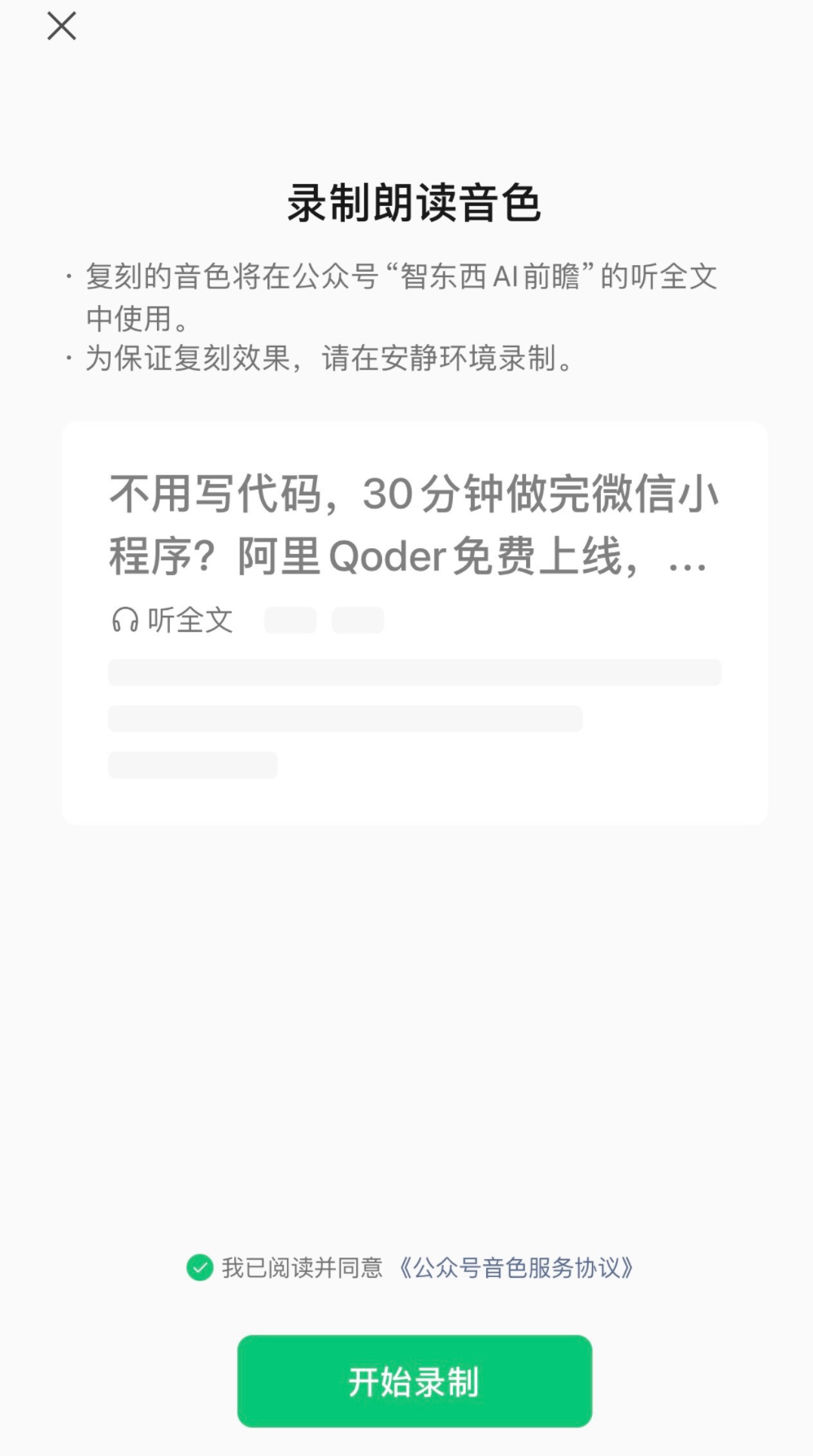The image size is (813, 1456).
Task: Click the circular green check icon near agreement text
Action: [199, 1266]
